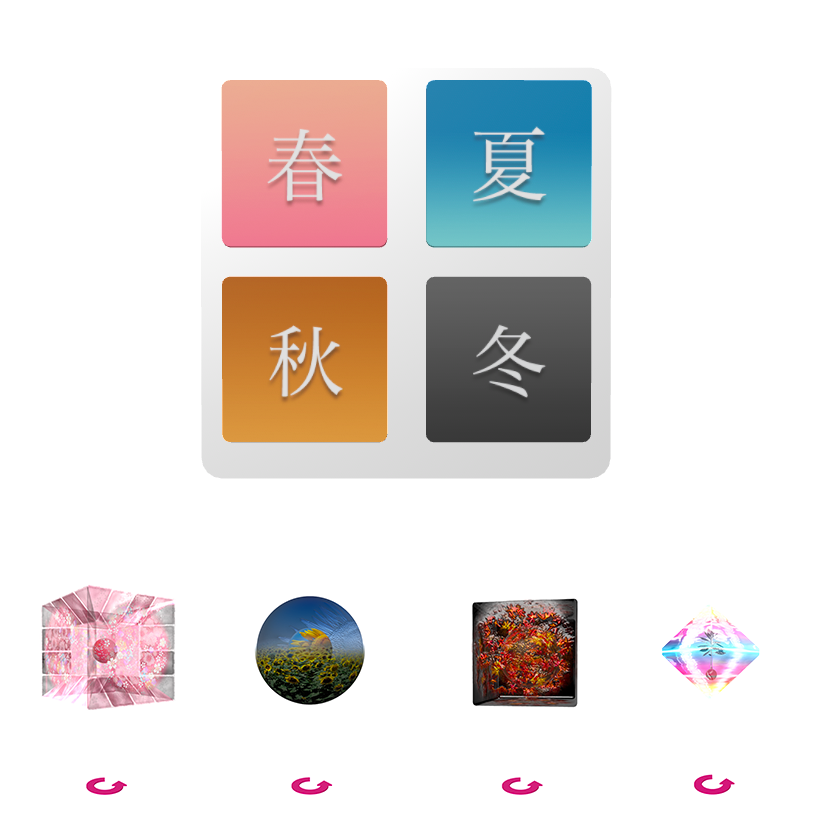Tap rotate arrow under the sunflower sphere
This screenshot has height=820, width=820.
click(x=311, y=786)
